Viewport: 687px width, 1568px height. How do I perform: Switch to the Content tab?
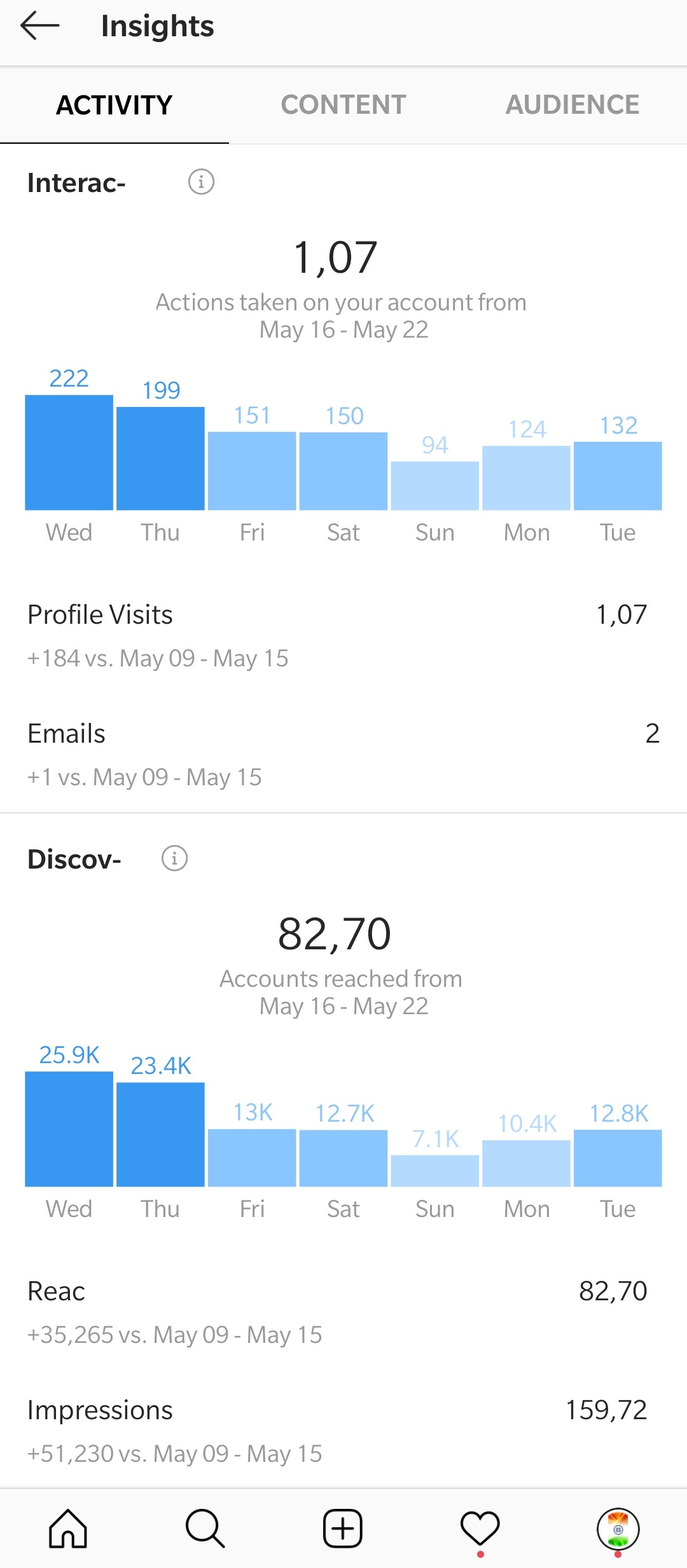click(x=343, y=105)
